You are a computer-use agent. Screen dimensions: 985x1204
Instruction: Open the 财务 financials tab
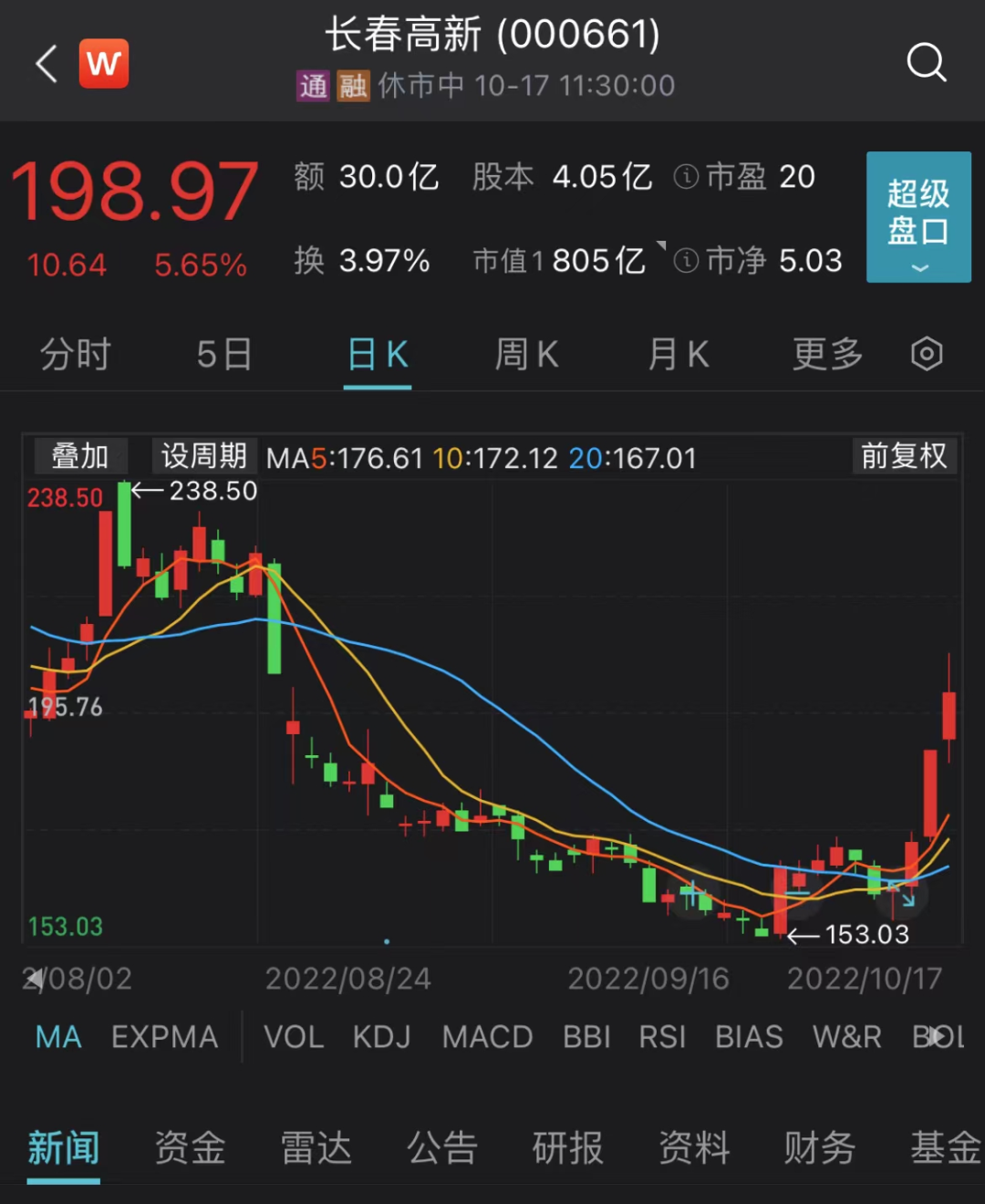point(819,1147)
